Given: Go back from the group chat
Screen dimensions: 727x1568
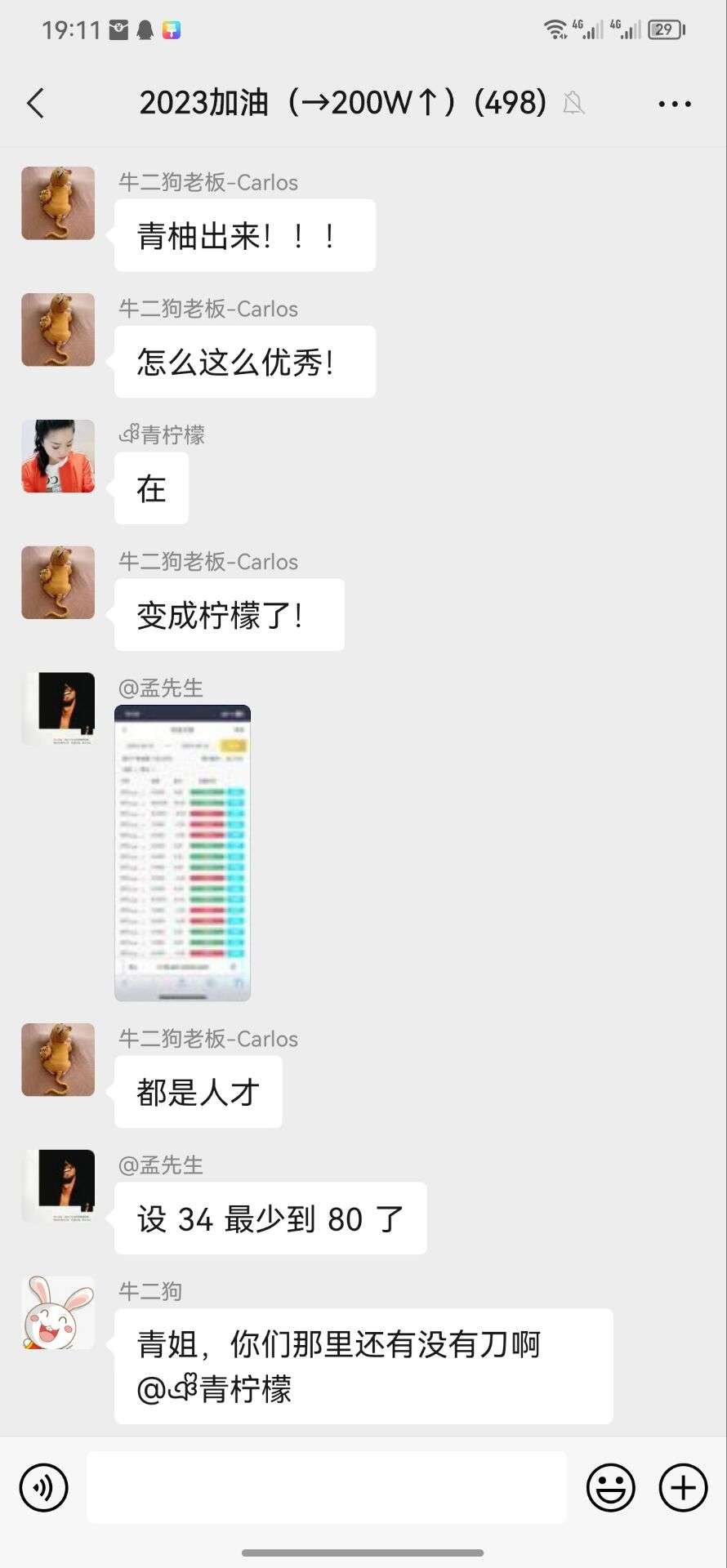Looking at the screenshot, I should click(36, 104).
